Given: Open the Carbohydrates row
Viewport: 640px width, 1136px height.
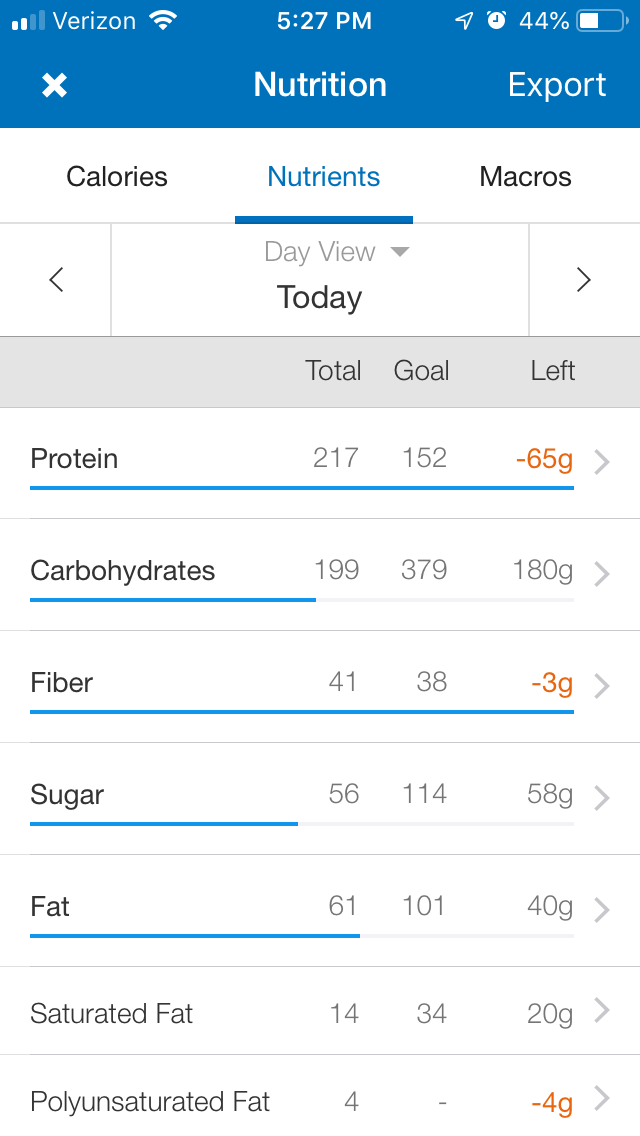Looking at the screenshot, I should (320, 572).
